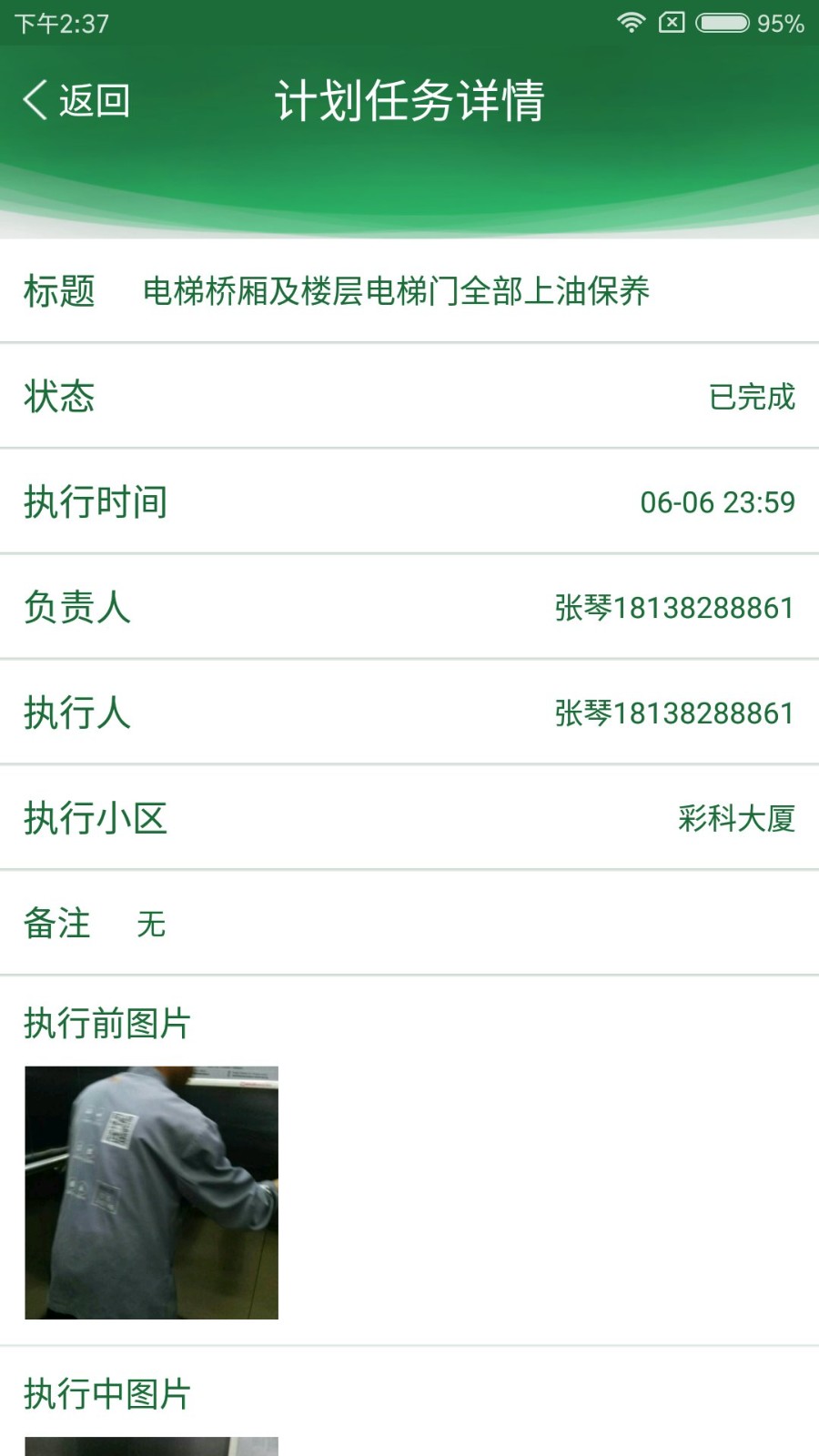
Task: Tap the 标题 field label
Action: pos(58,291)
